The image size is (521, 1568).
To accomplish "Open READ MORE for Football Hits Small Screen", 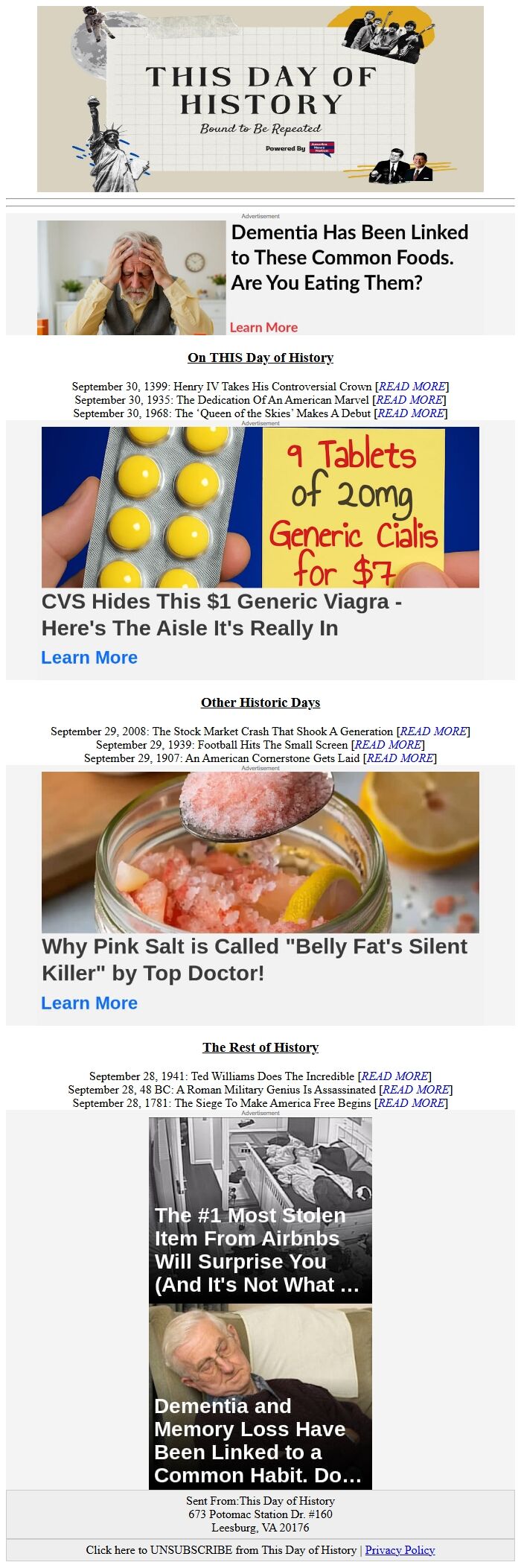I will [x=388, y=745].
